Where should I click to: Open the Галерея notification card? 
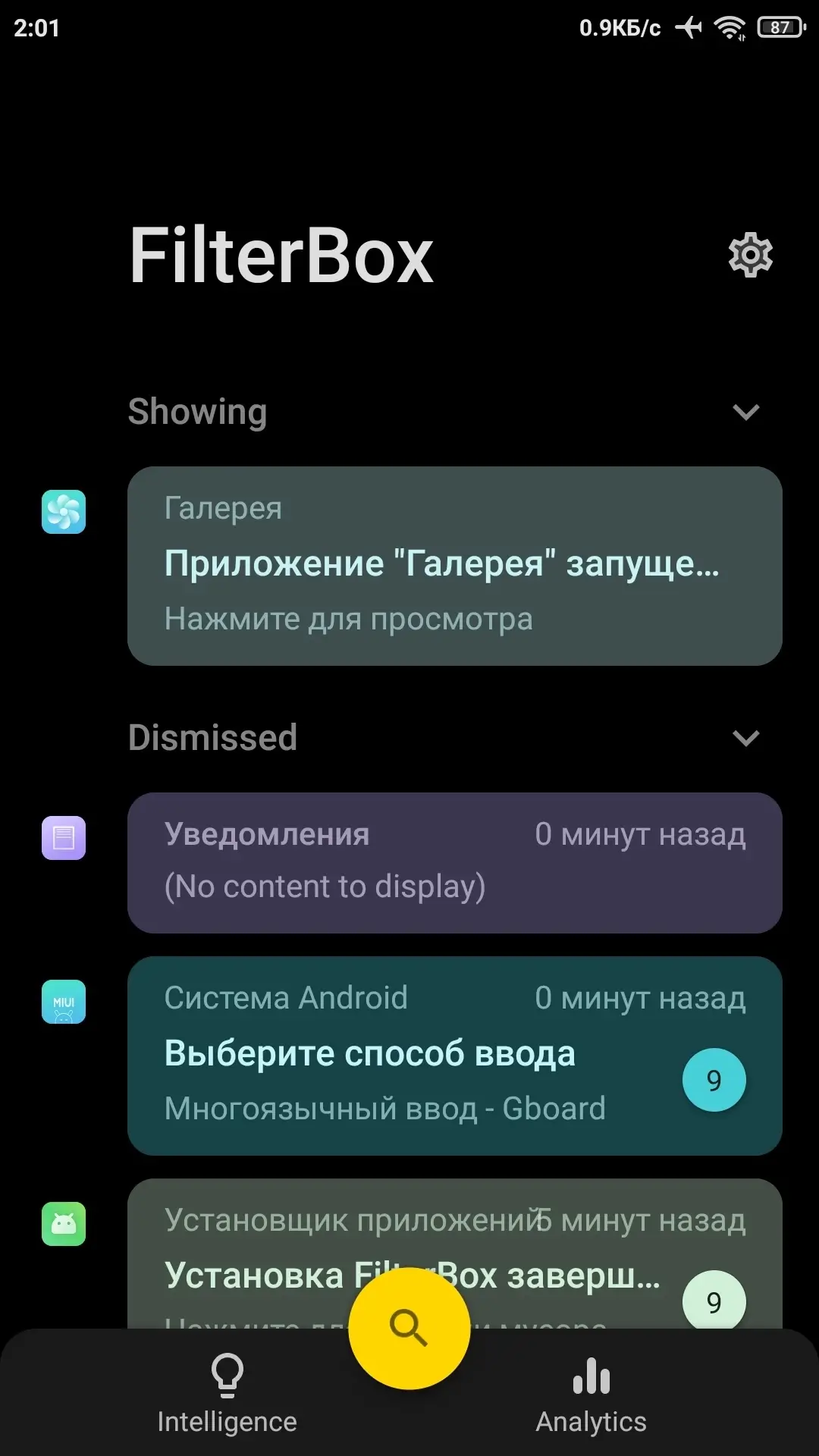pyautogui.click(x=454, y=566)
